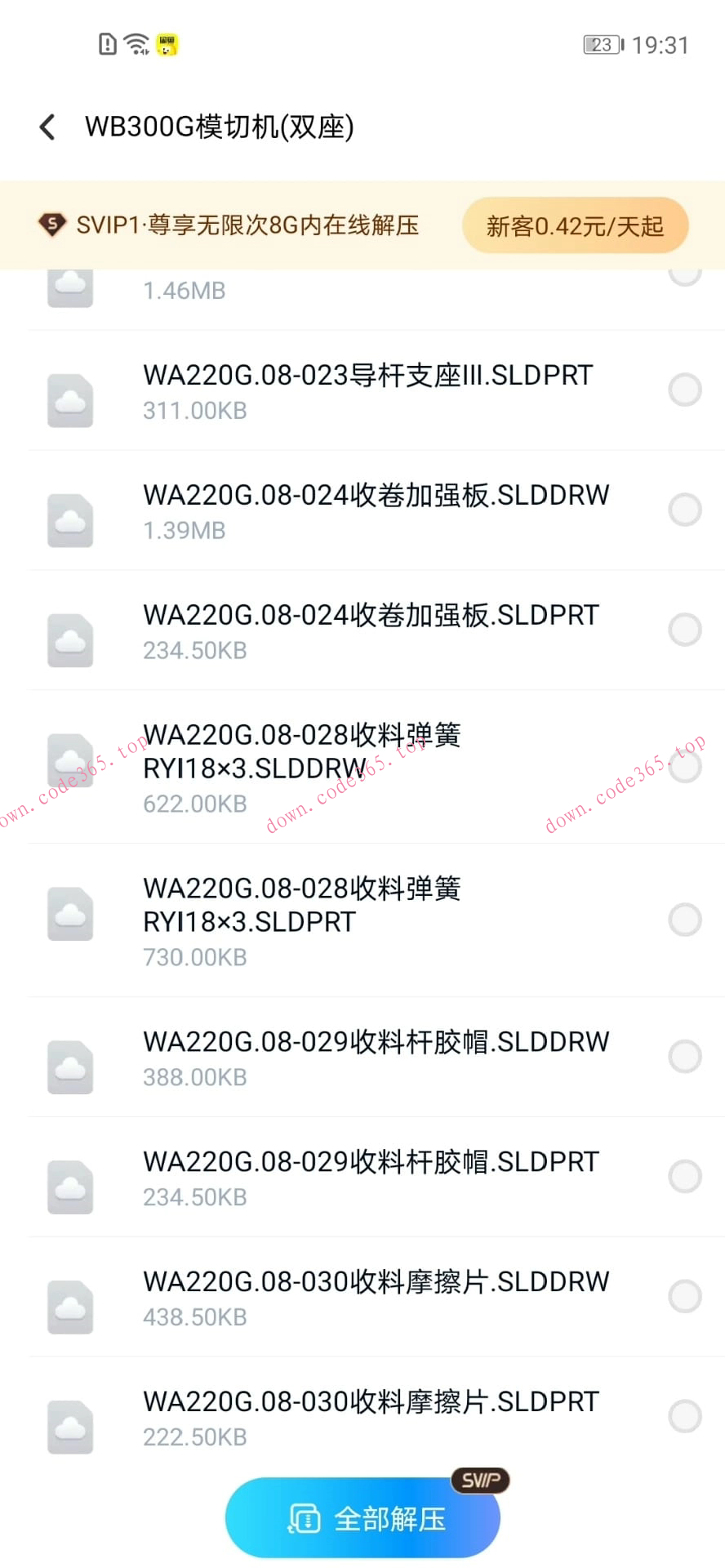This screenshot has height=1568, width=725.
Task: Go back from WB300G模切机(双座)
Action: [x=47, y=127]
